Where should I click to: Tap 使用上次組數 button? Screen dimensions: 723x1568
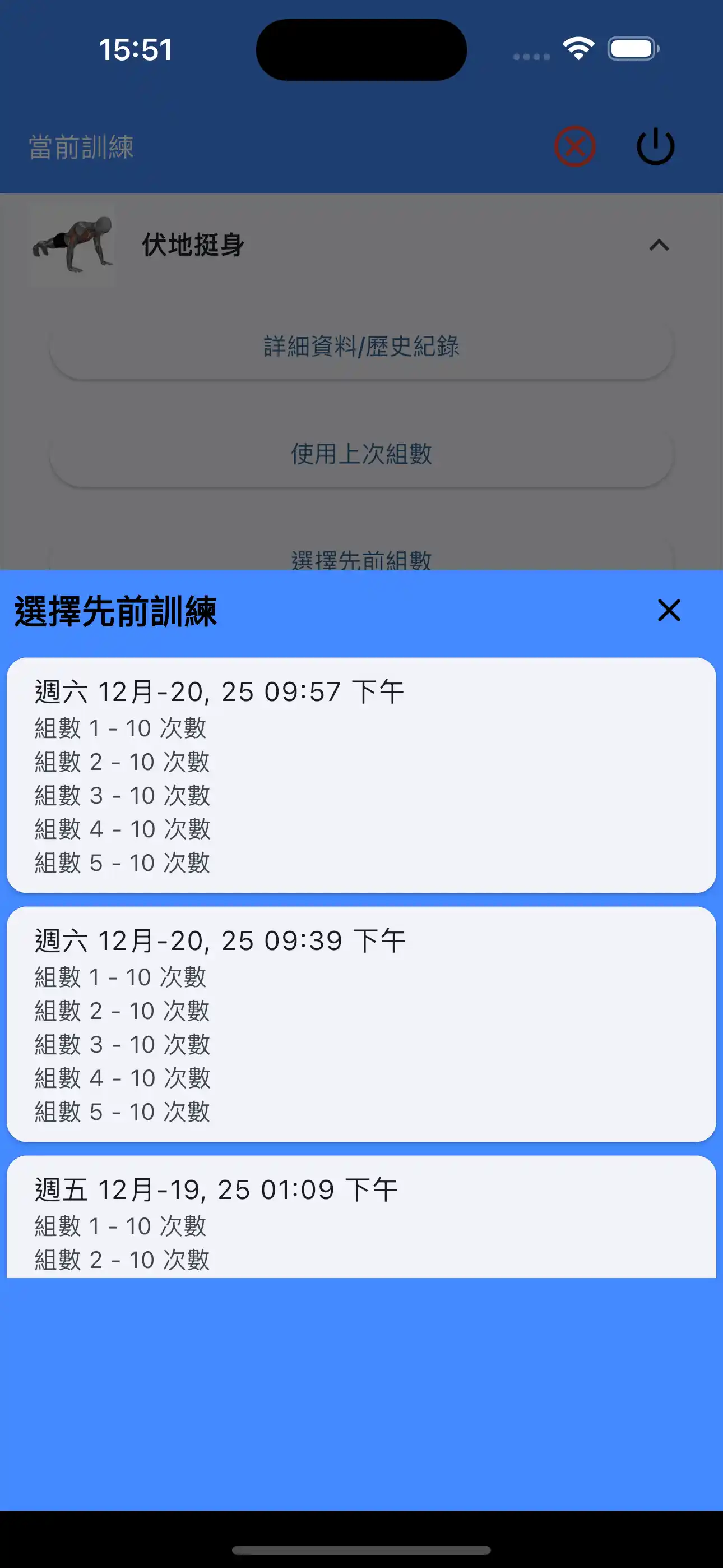(361, 455)
